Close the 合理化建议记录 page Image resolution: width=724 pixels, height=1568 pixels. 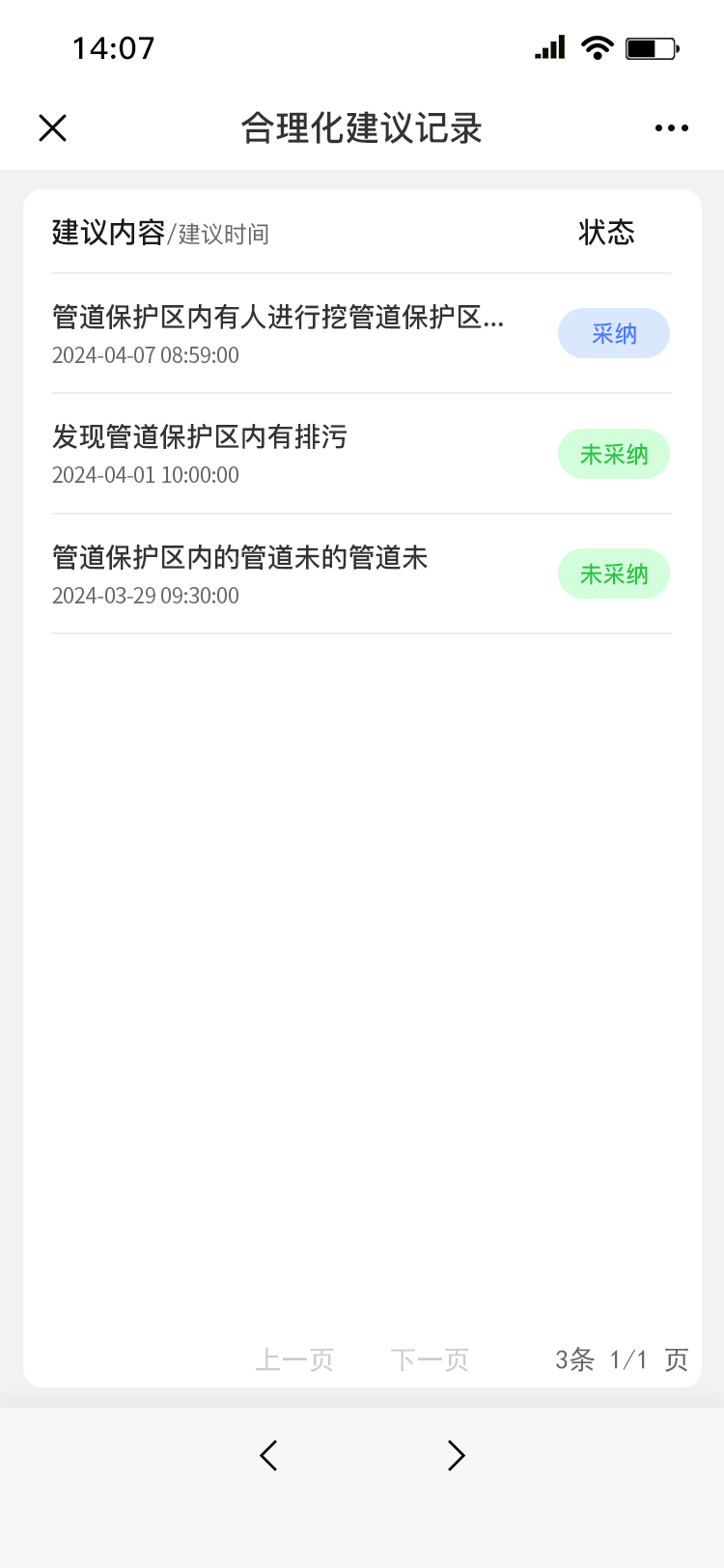pos(52,127)
